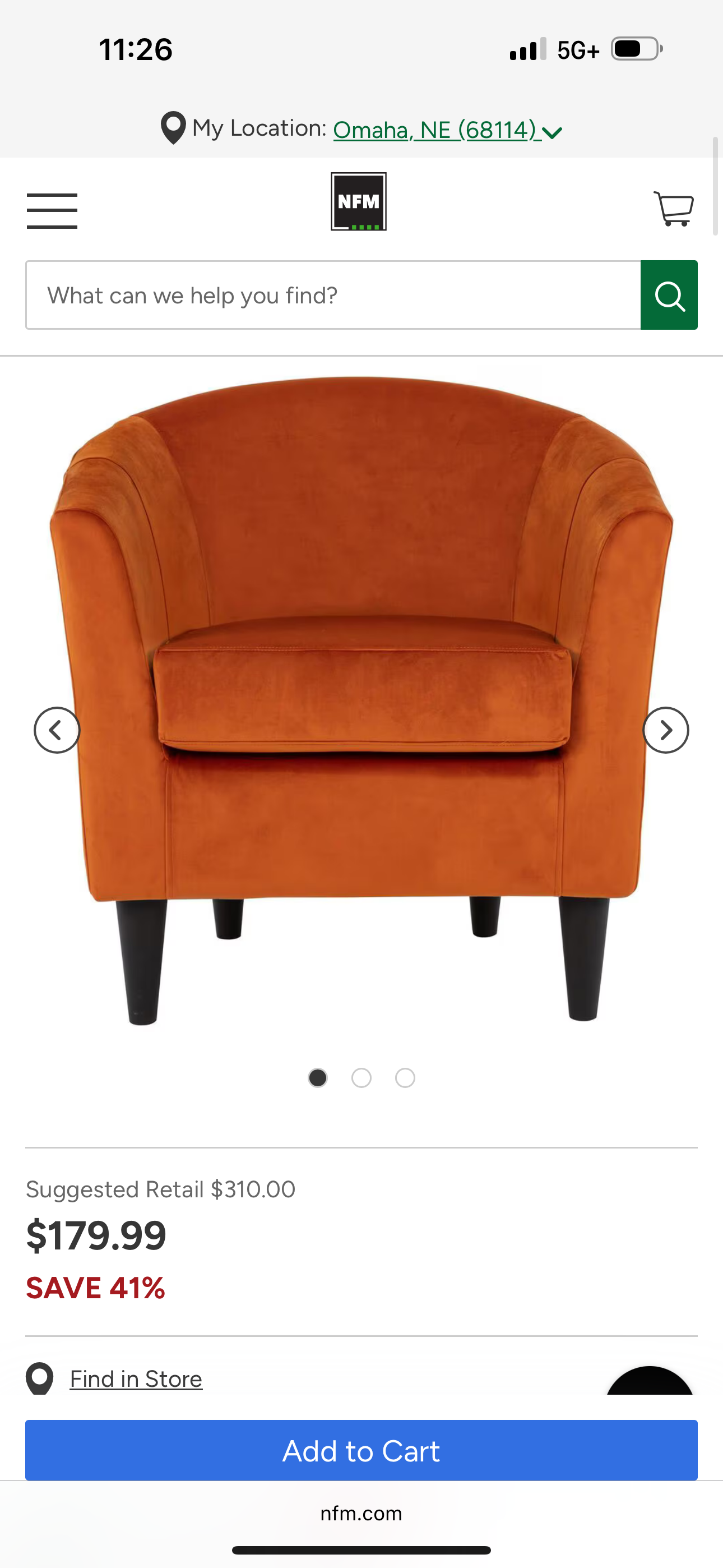Change location from Omaha, NE (68114)
This screenshot has width=723, height=1568.
[x=447, y=130]
